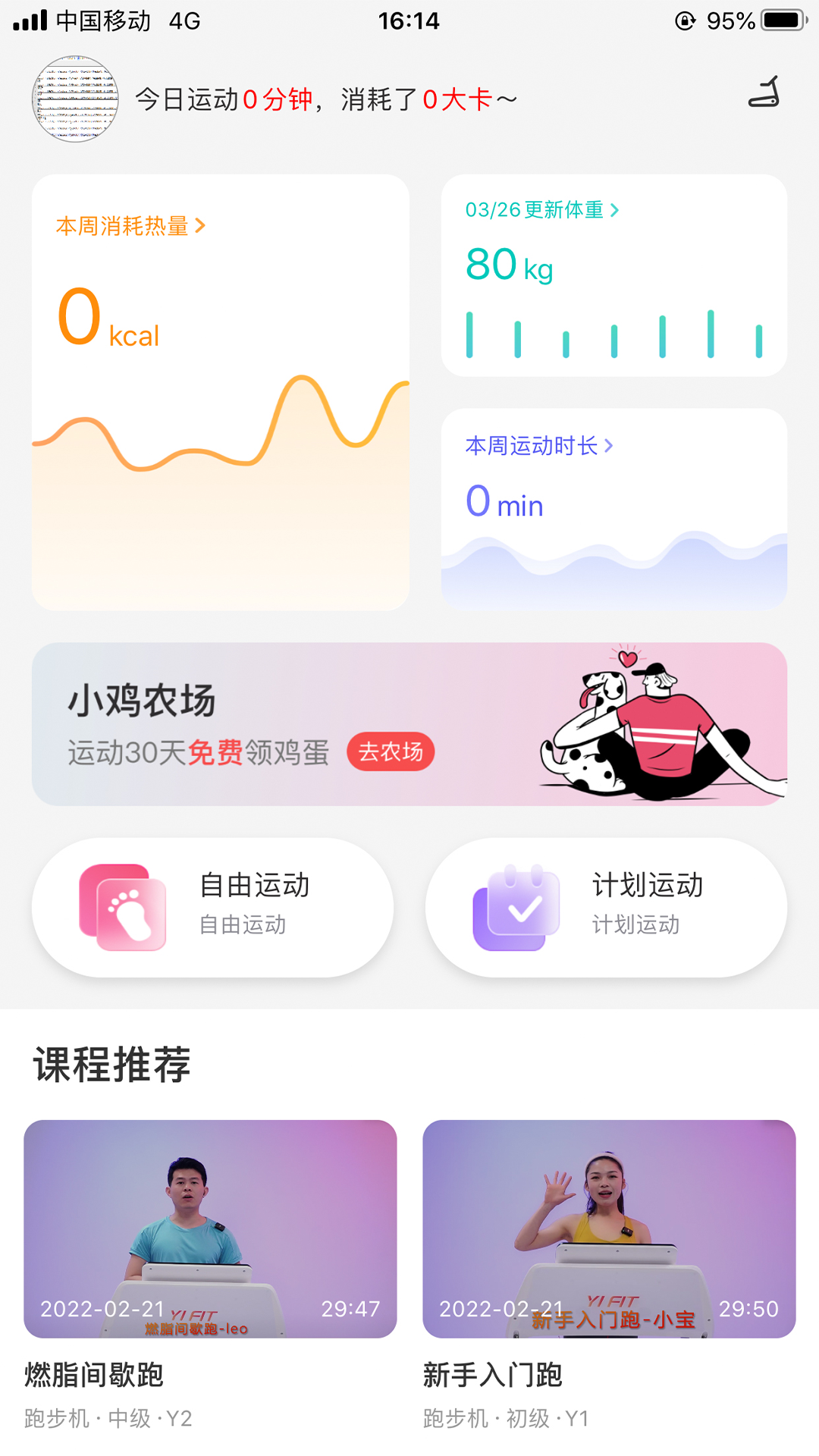The image size is (819, 1456).
Task: Tap the 去农场 button
Action: click(391, 752)
